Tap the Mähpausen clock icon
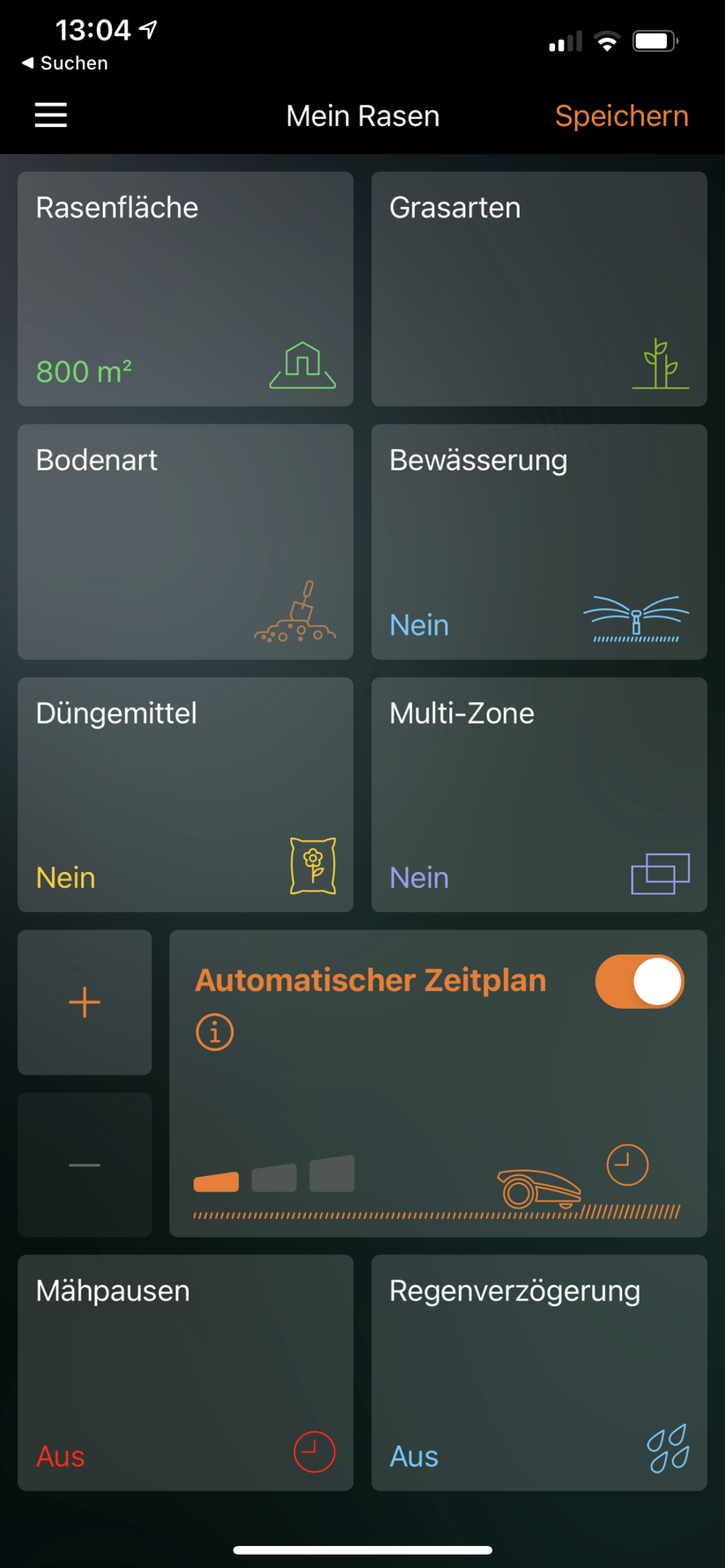 (x=314, y=1453)
